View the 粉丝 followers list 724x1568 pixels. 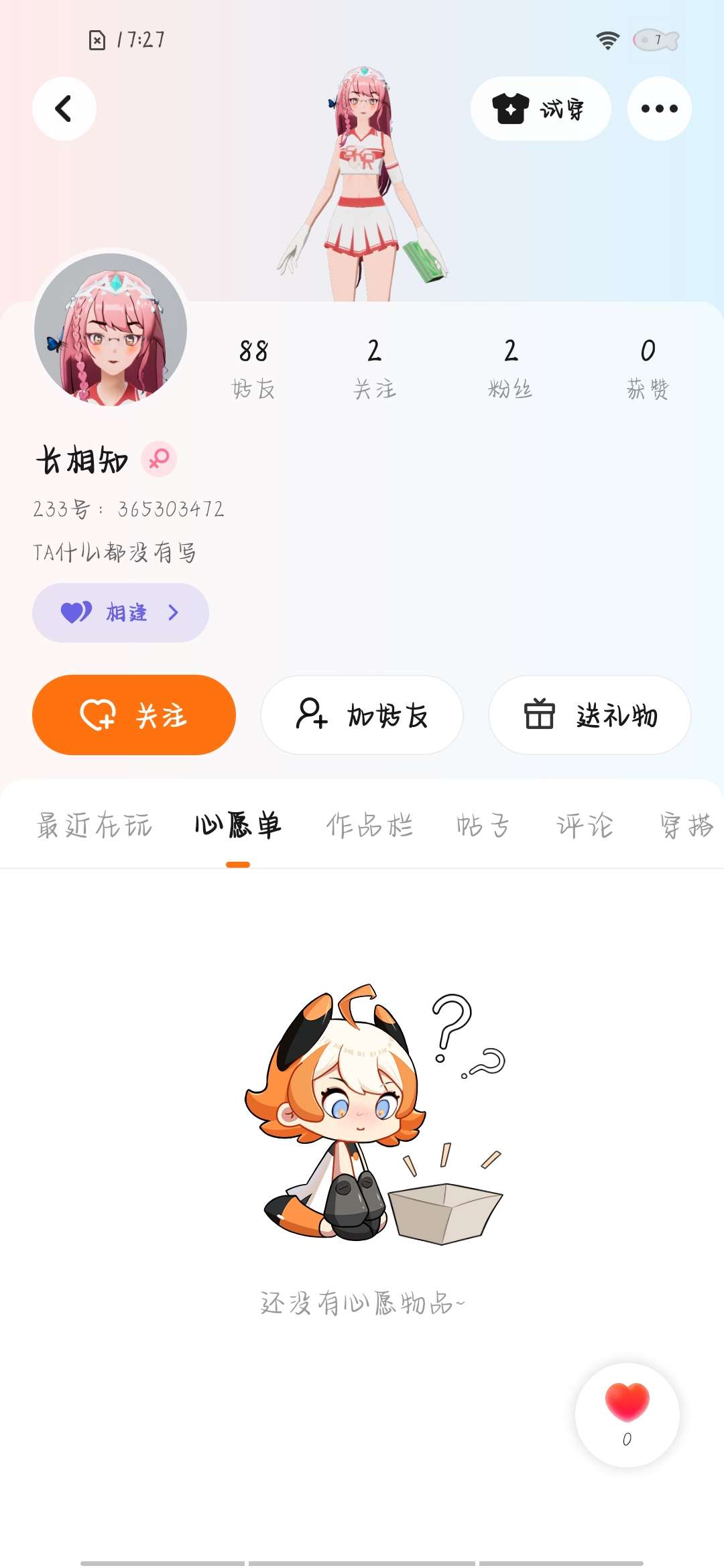click(510, 368)
